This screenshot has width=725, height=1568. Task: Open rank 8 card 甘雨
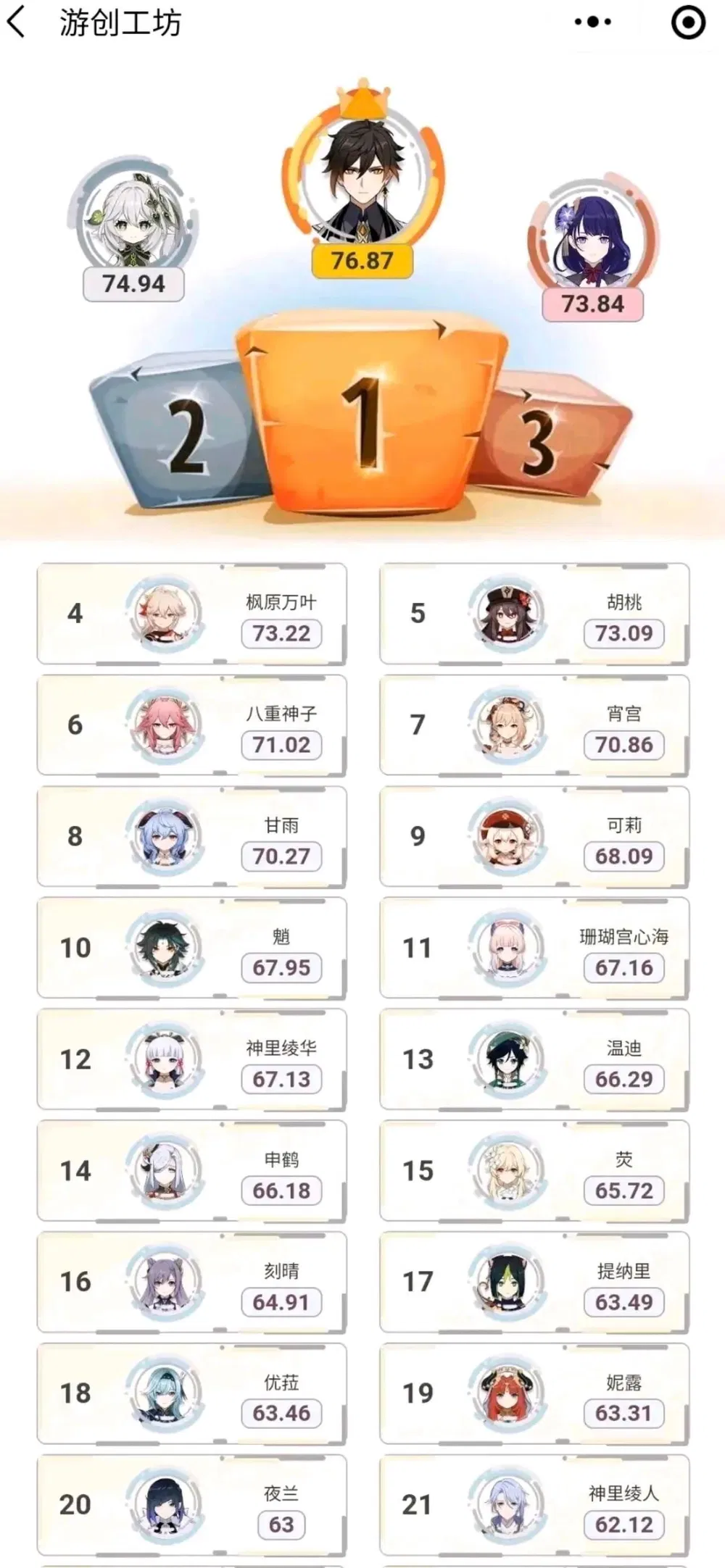click(191, 837)
